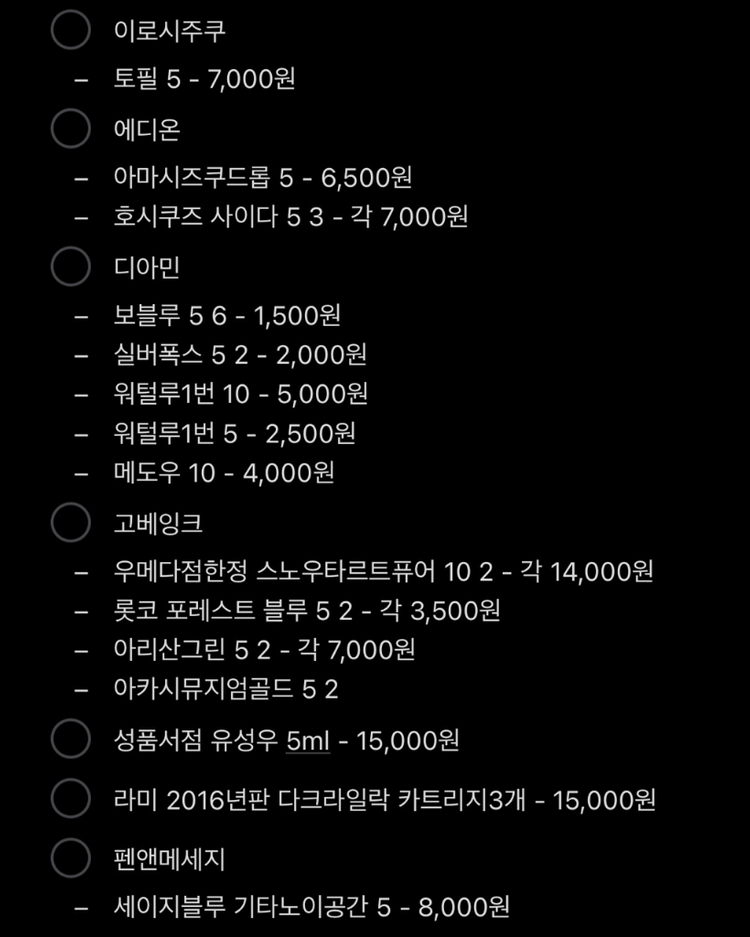The image size is (750, 937).
Task: Check off the 이로시주쿠 checklist item
Action: pyautogui.click(x=70, y=31)
